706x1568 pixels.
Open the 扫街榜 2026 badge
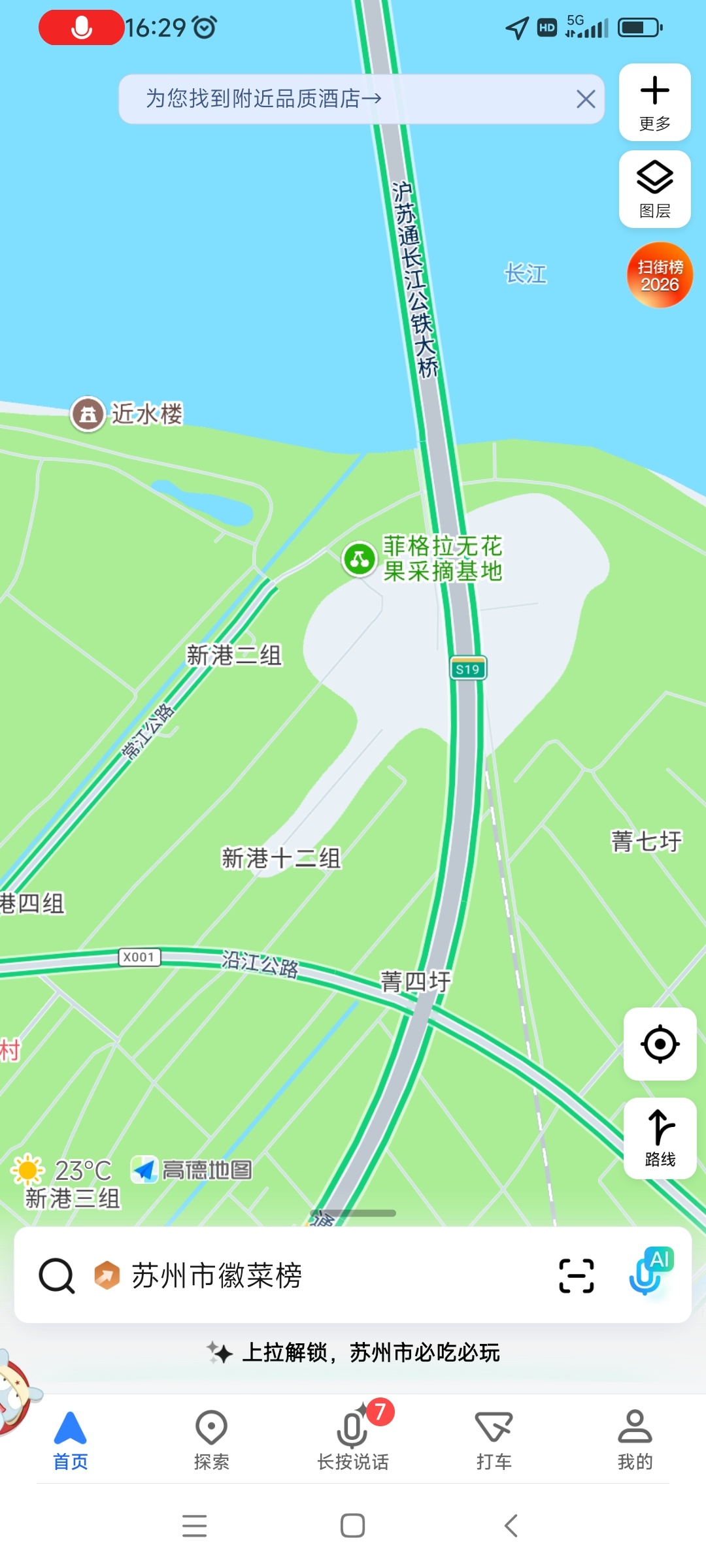(x=660, y=275)
